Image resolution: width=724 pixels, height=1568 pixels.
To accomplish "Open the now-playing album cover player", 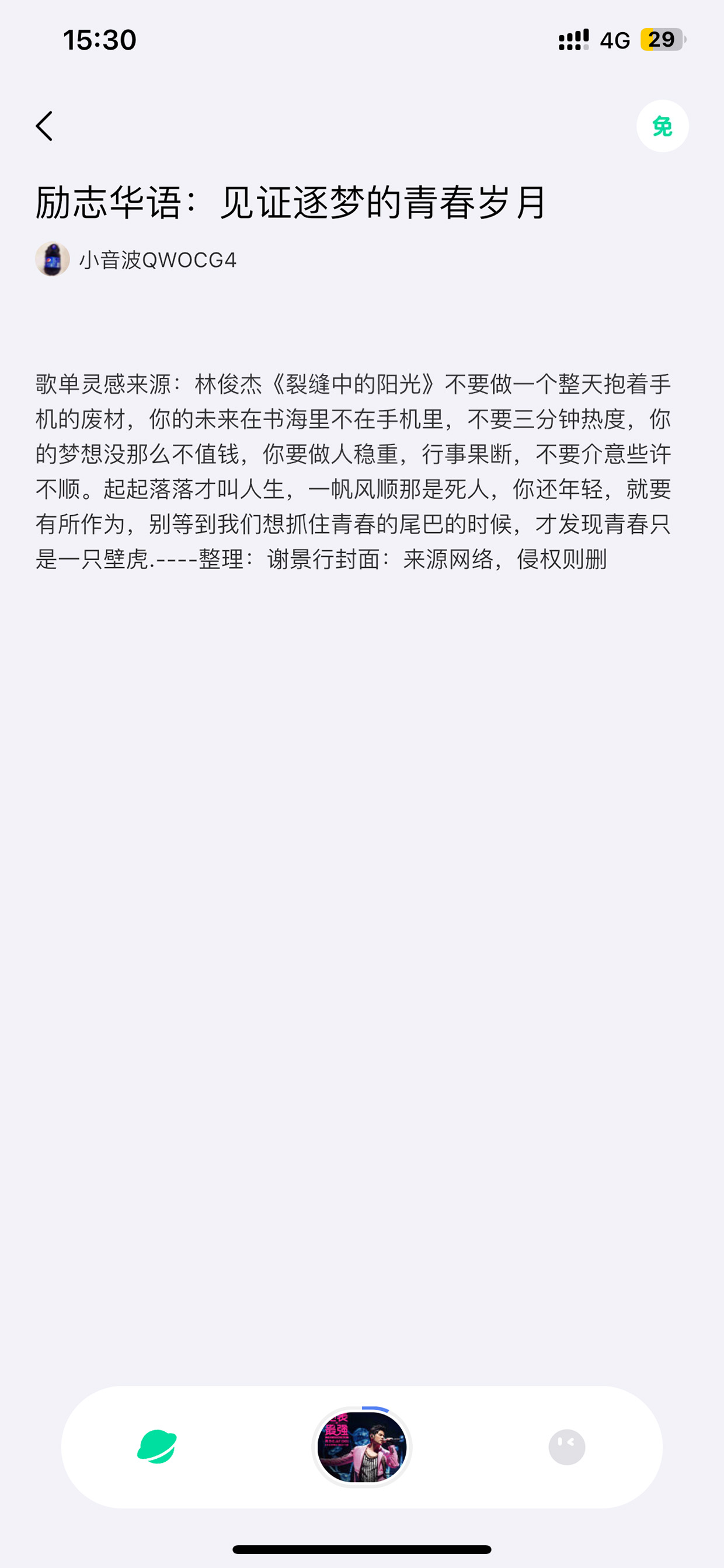I will click(362, 1447).
